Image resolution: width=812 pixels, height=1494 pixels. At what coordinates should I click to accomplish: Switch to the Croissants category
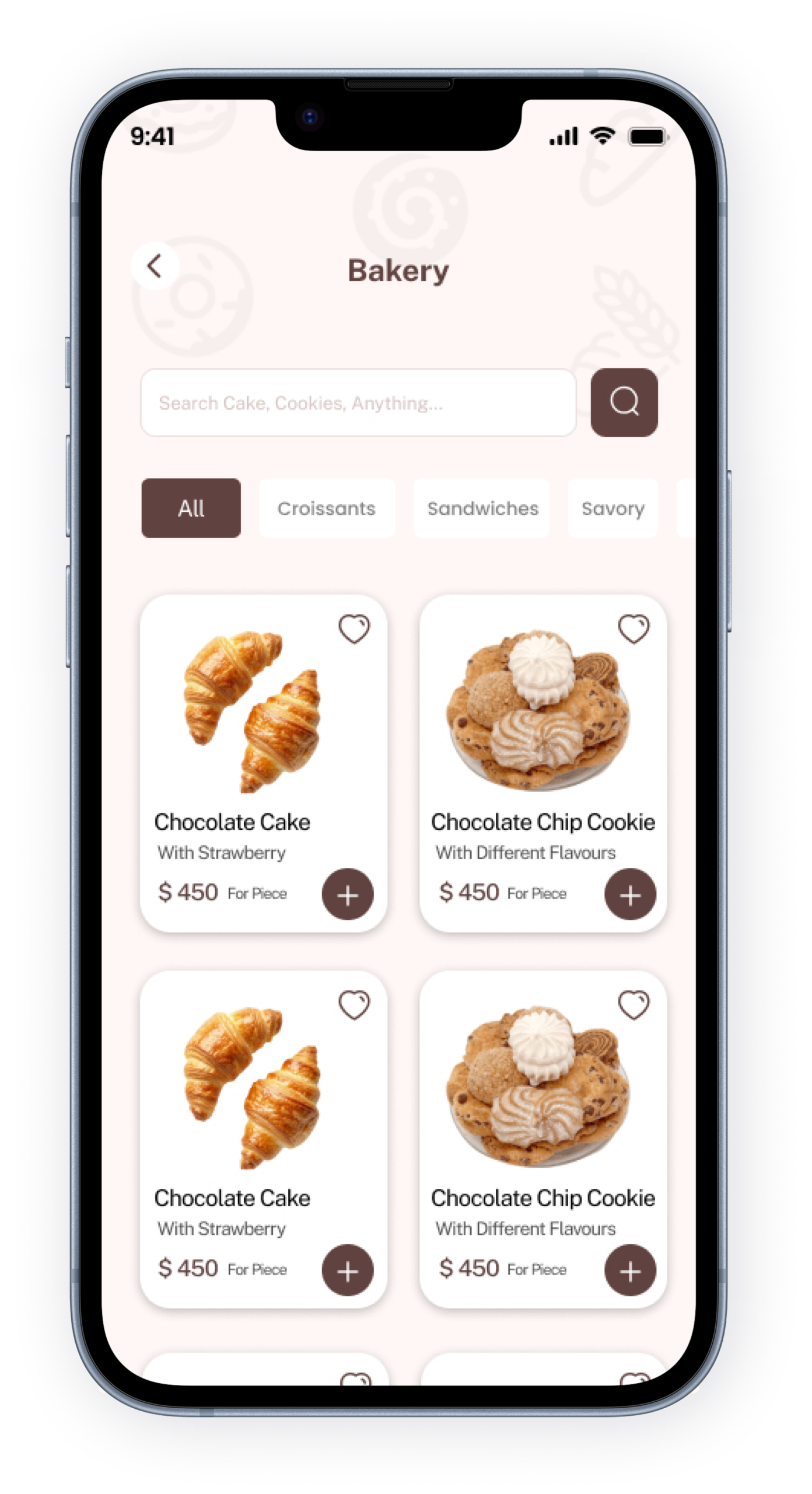click(x=327, y=508)
